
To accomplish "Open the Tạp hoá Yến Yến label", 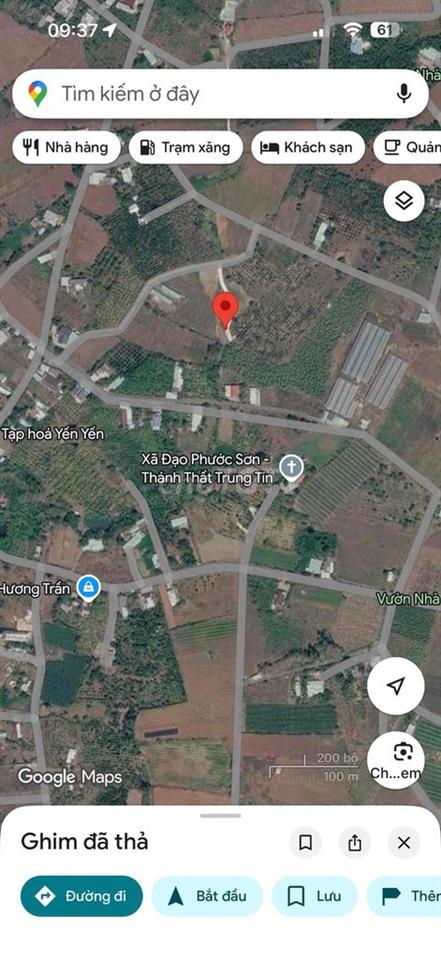I will [x=53, y=434].
